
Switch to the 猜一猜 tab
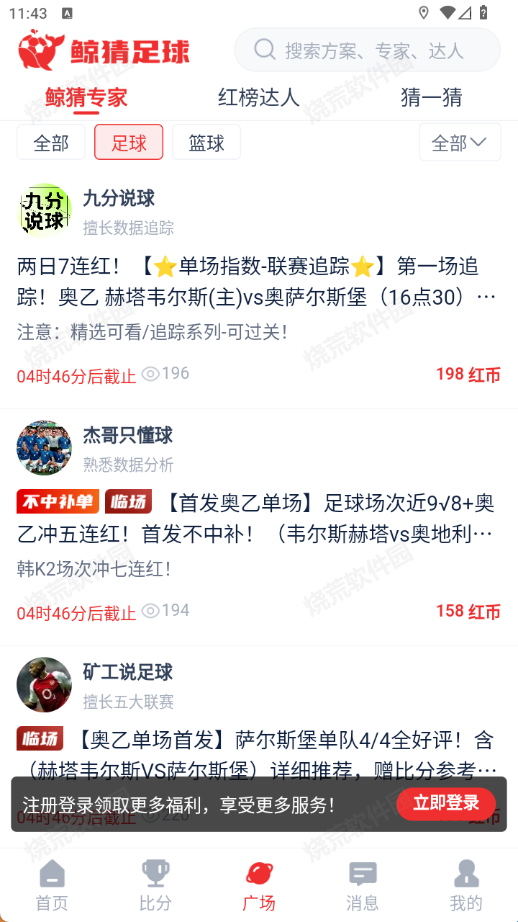pyautogui.click(x=432, y=97)
